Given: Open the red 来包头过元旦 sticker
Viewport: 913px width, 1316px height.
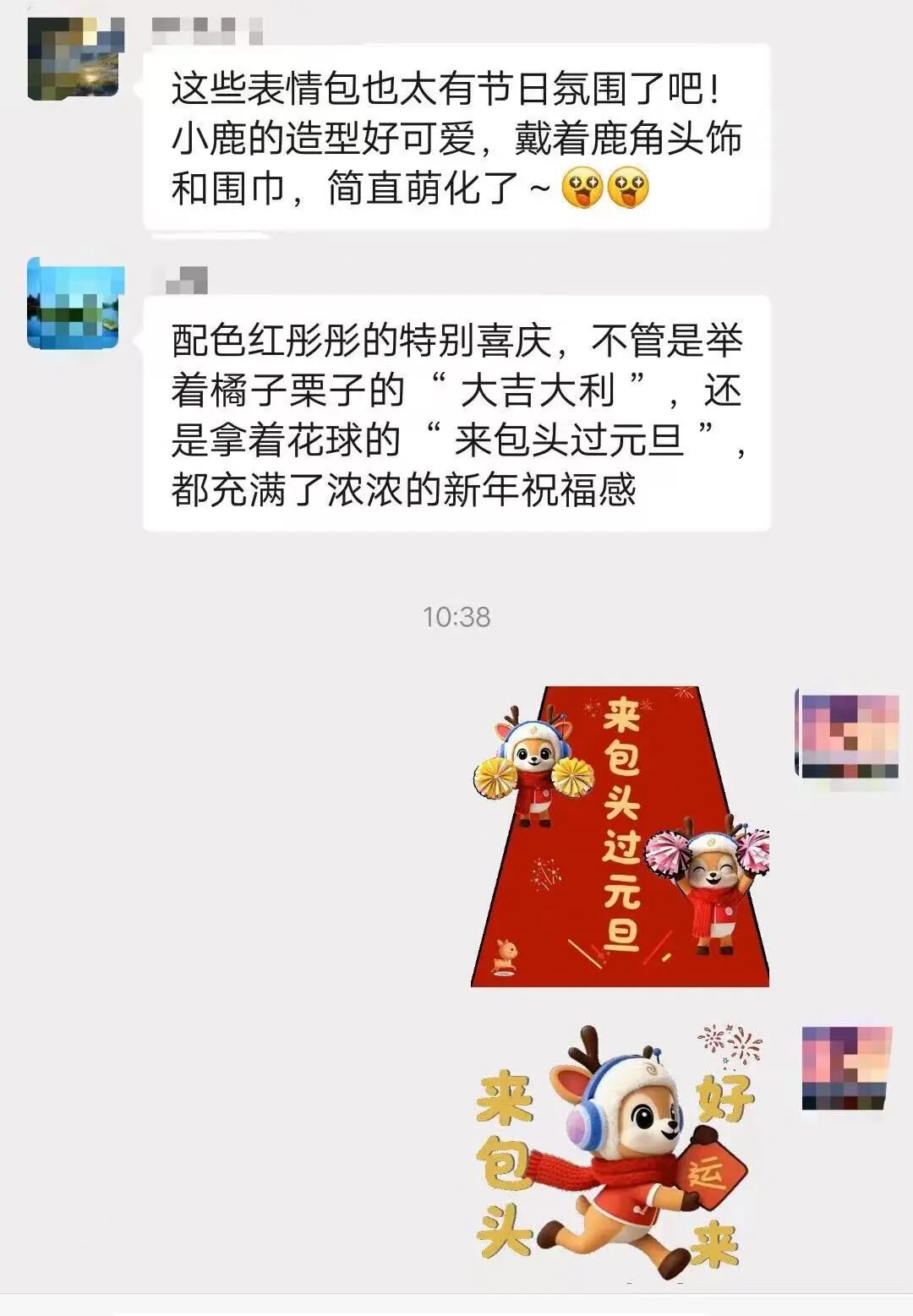Looking at the screenshot, I should tap(621, 836).
